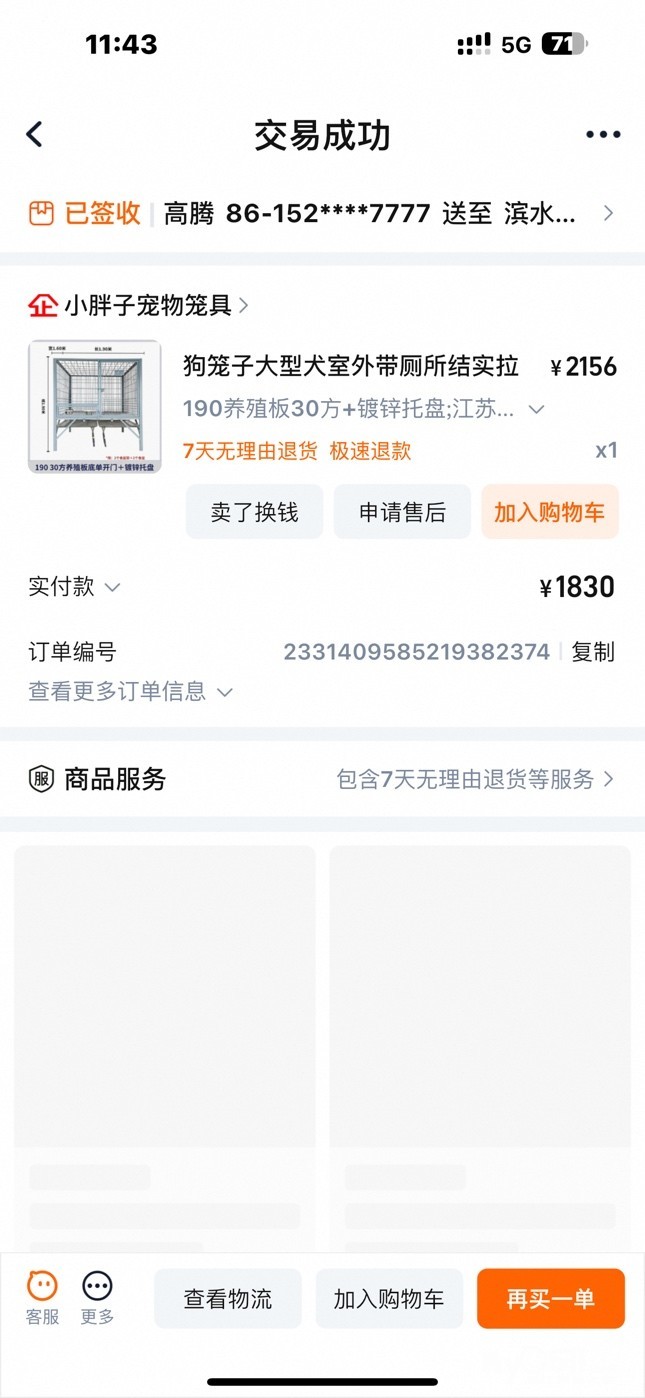Select 申请售后 to request after-sales service
This screenshot has width=645, height=1398.
pyautogui.click(x=402, y=512)
